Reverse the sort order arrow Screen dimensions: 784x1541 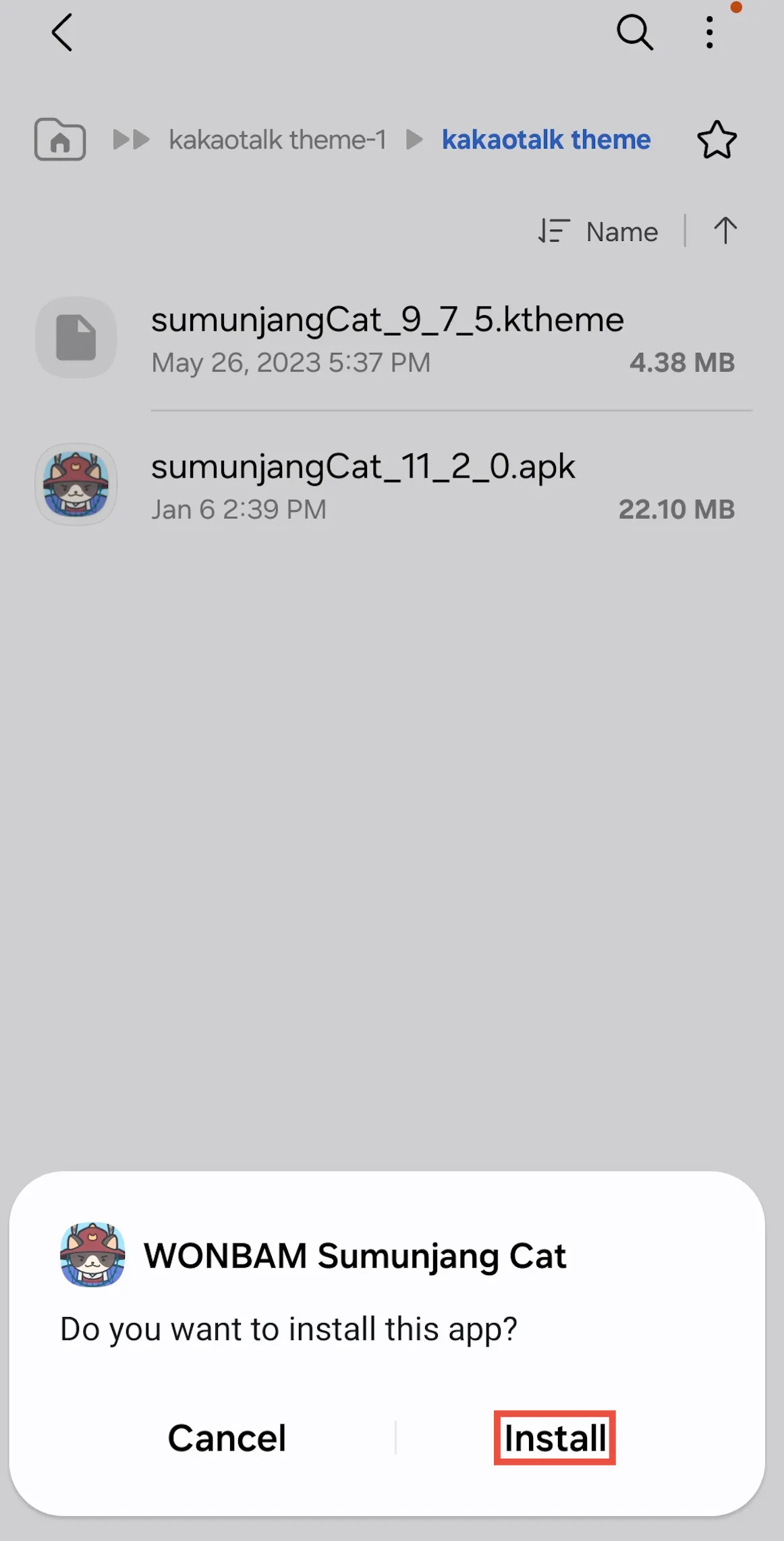point(725,231)
